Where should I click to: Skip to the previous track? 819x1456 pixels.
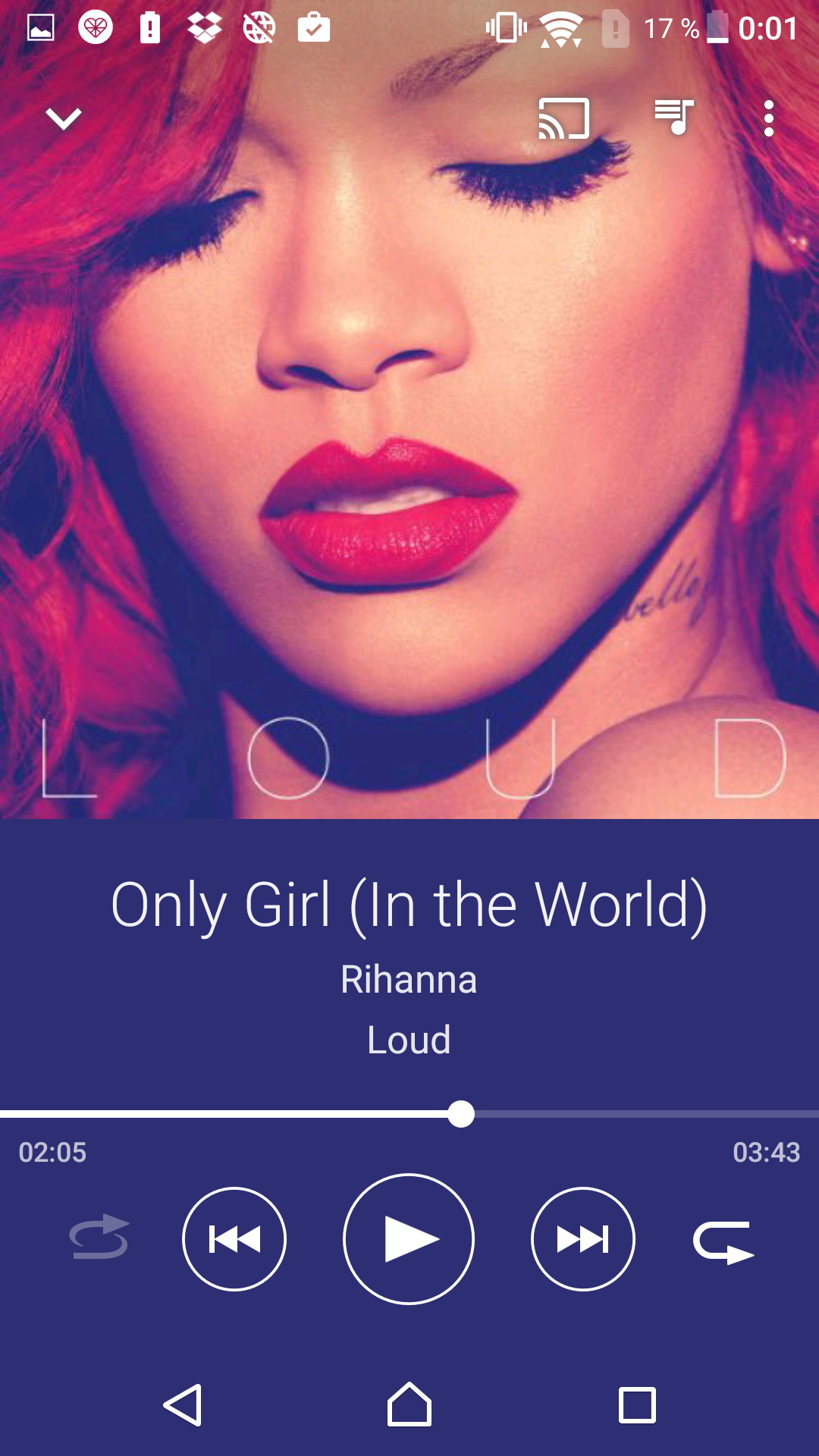point(234,1239)
